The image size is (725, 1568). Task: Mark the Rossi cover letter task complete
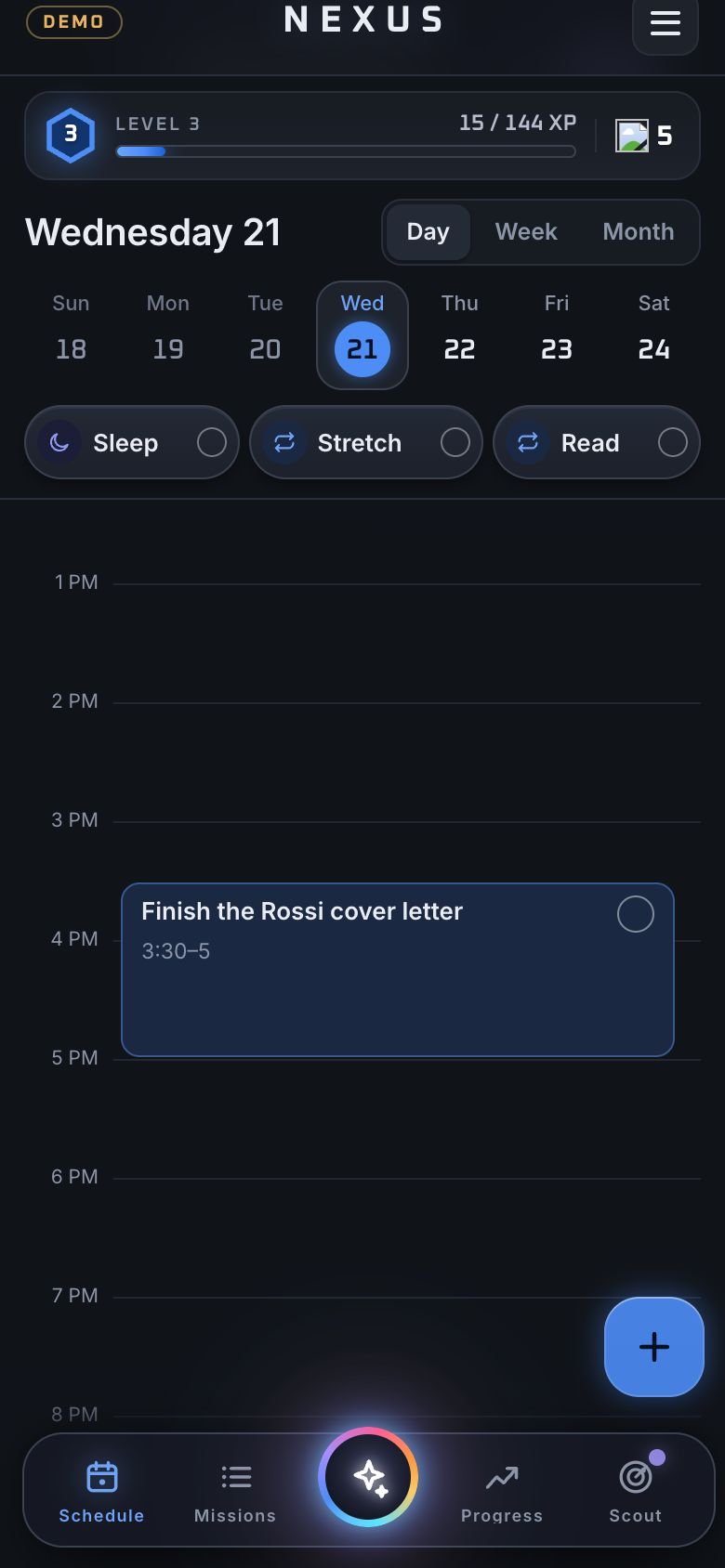point(636,914)
